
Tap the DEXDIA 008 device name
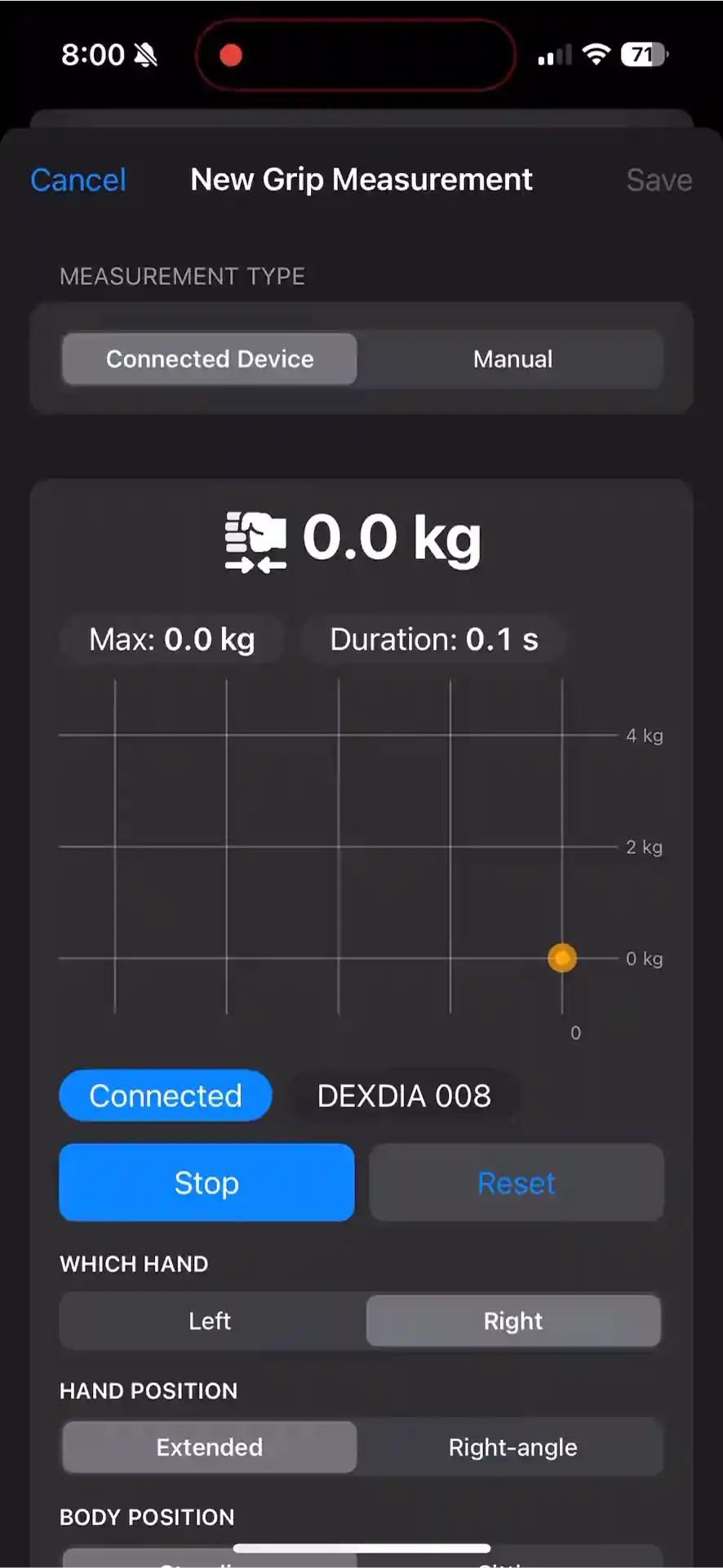(x=404, y=1095)
